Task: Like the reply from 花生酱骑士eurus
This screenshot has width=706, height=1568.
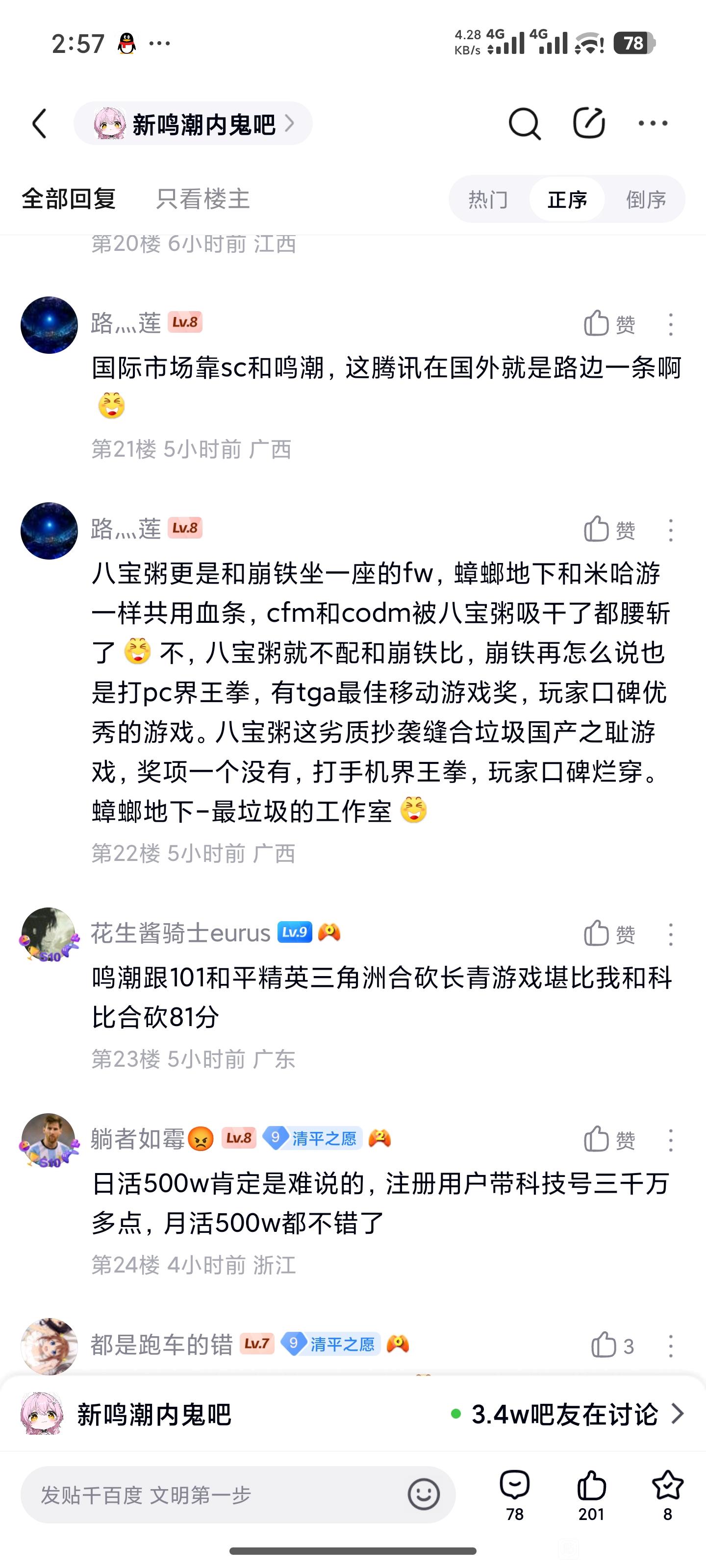Action: [609, 934]
